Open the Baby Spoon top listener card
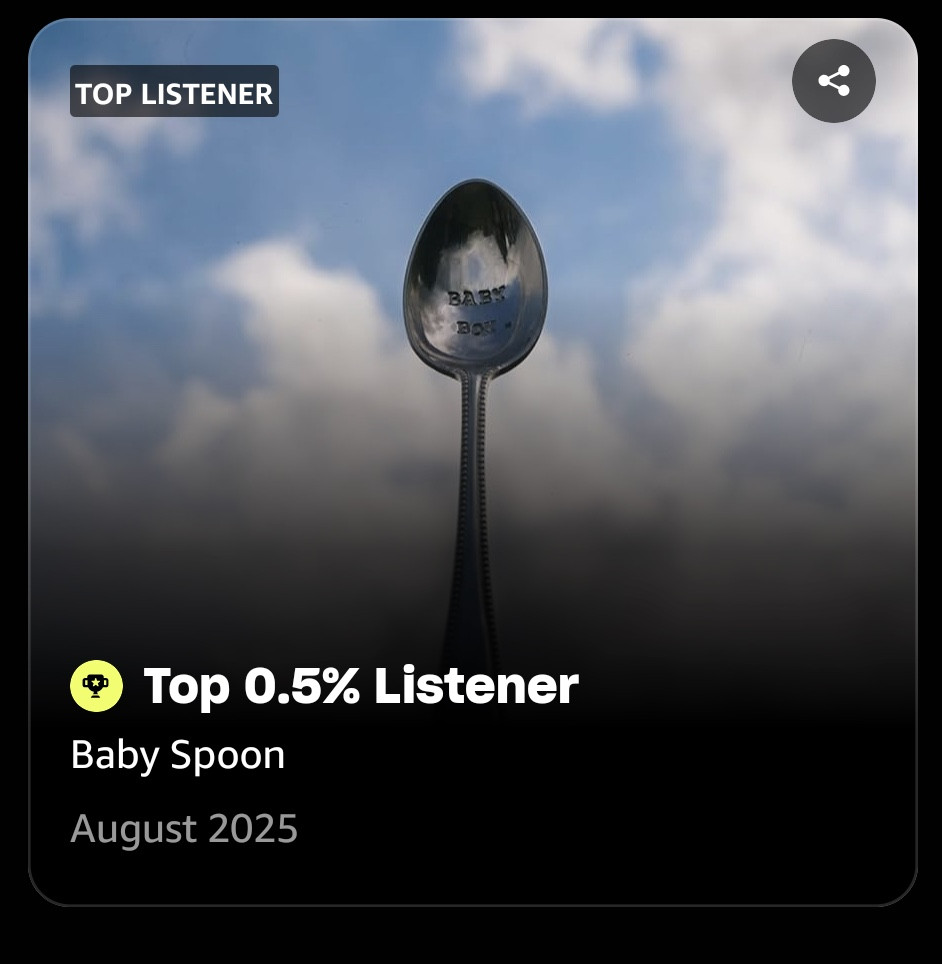Viewport: 942px width, 964px height. 472,462
